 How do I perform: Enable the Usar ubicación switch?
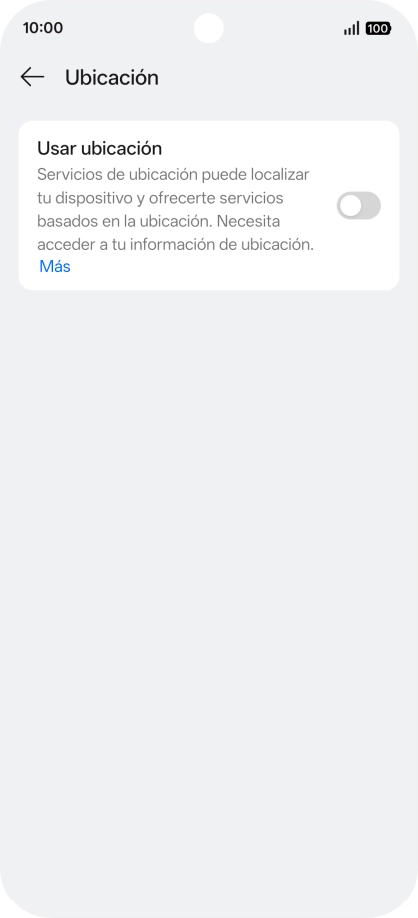[358, 205]
